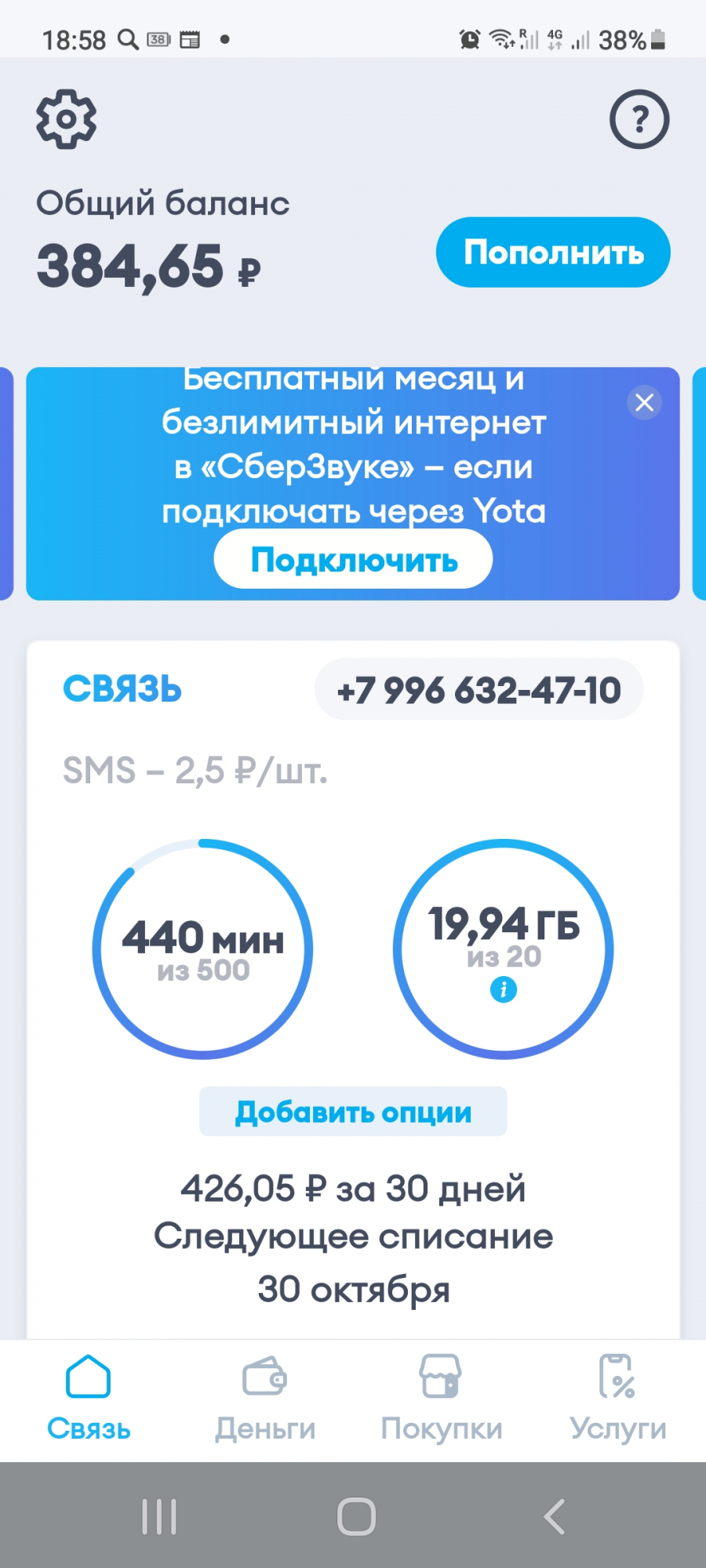This screenshot has height=1568, width=706.
Task: Select the Связь tab
Action: (89, 1398)
